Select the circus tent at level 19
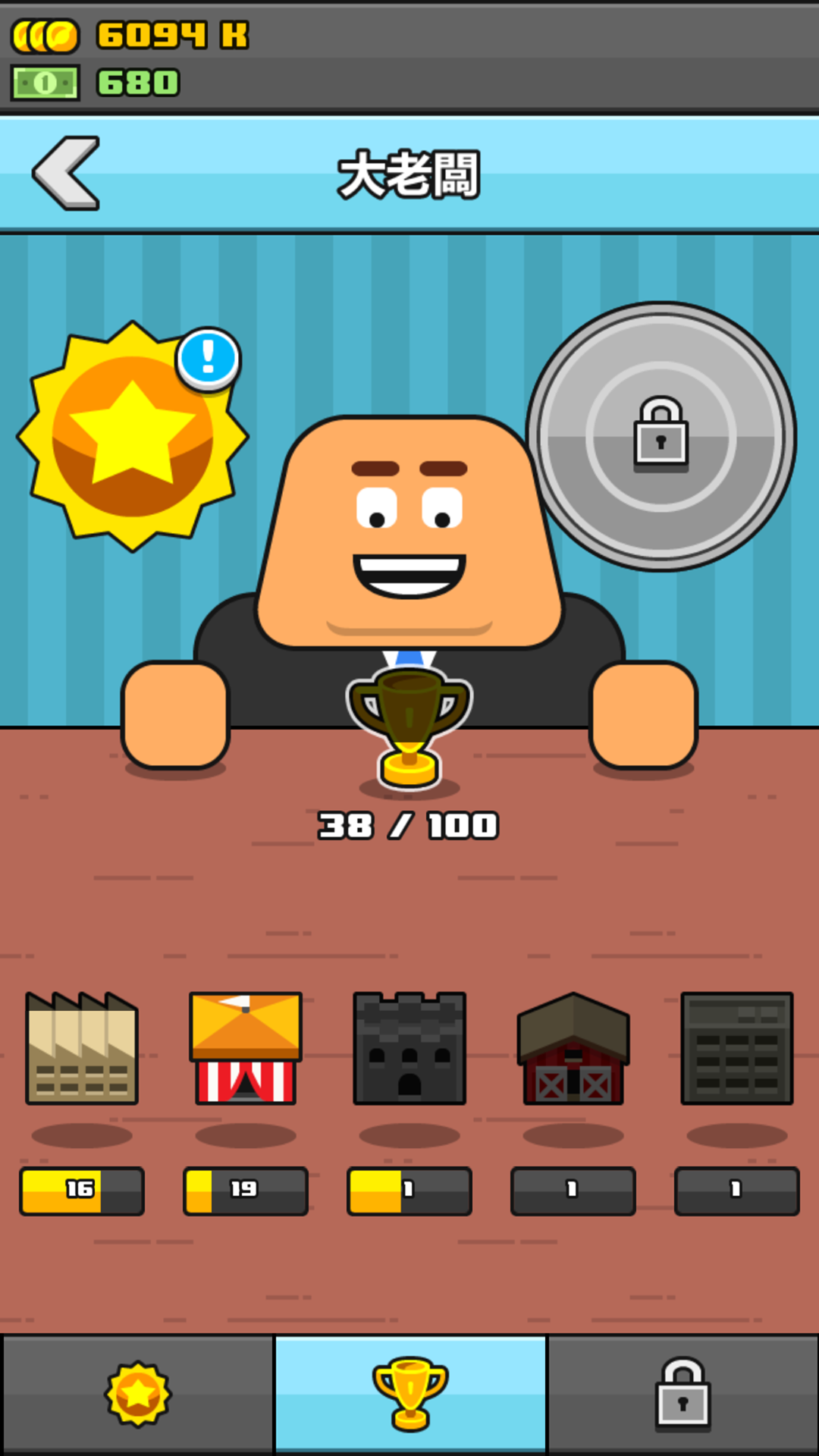Viewport: 819px width, 1456px height. pyautogui.click(x=246, y=1048)
